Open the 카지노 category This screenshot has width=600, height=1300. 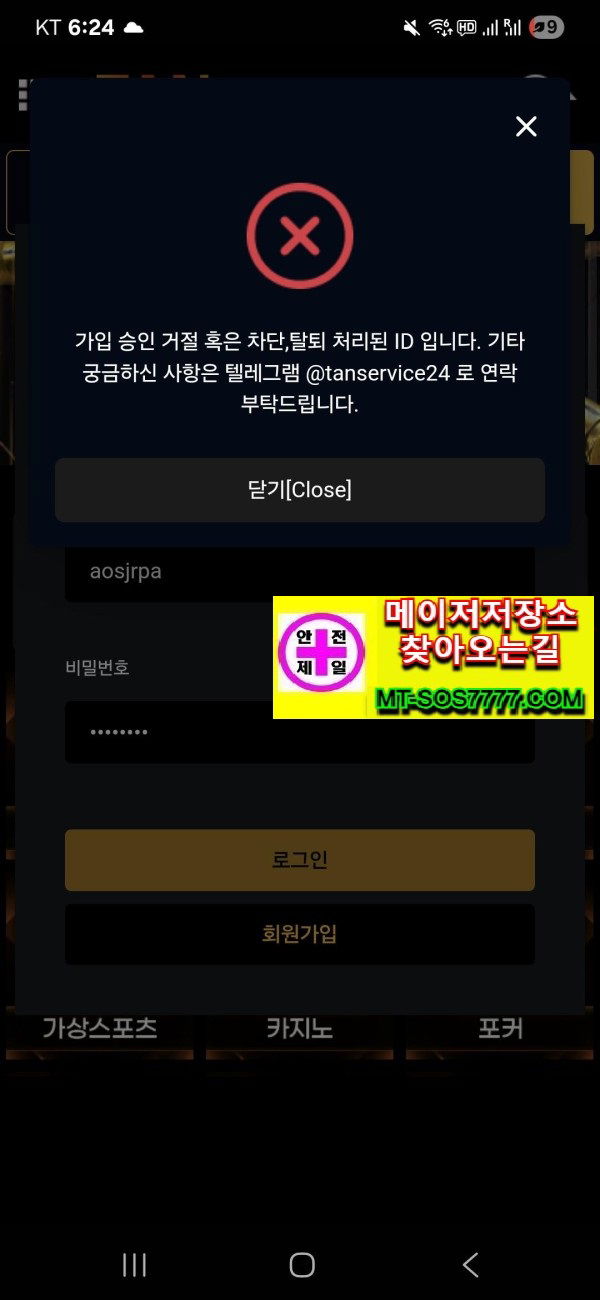pos(300,1030)
